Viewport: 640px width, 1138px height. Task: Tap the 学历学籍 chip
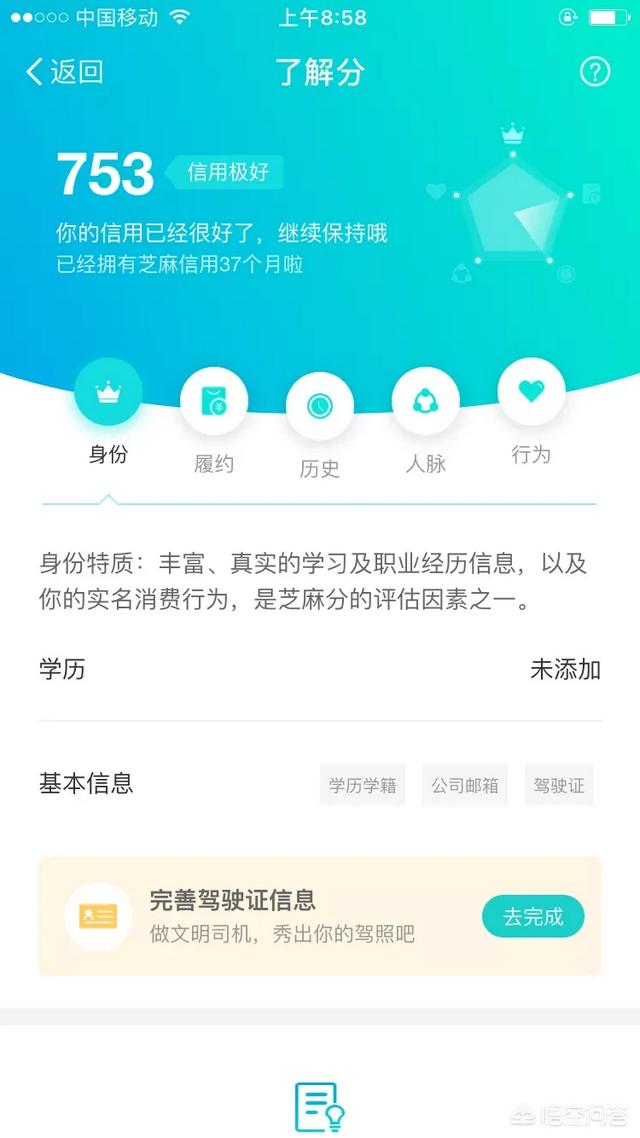point(363,786)
